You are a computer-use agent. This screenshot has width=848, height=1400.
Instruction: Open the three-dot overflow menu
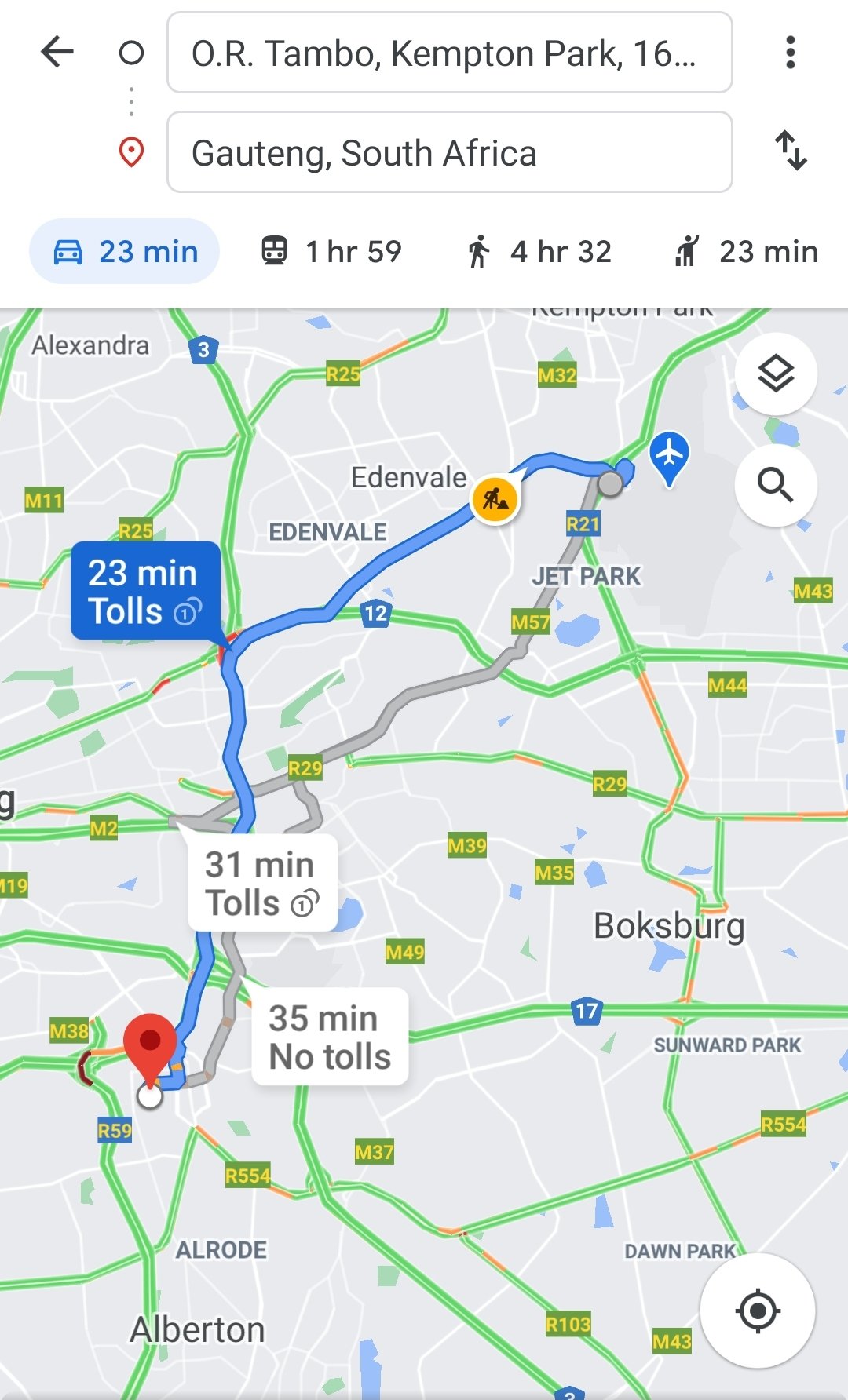click(790, 53)
